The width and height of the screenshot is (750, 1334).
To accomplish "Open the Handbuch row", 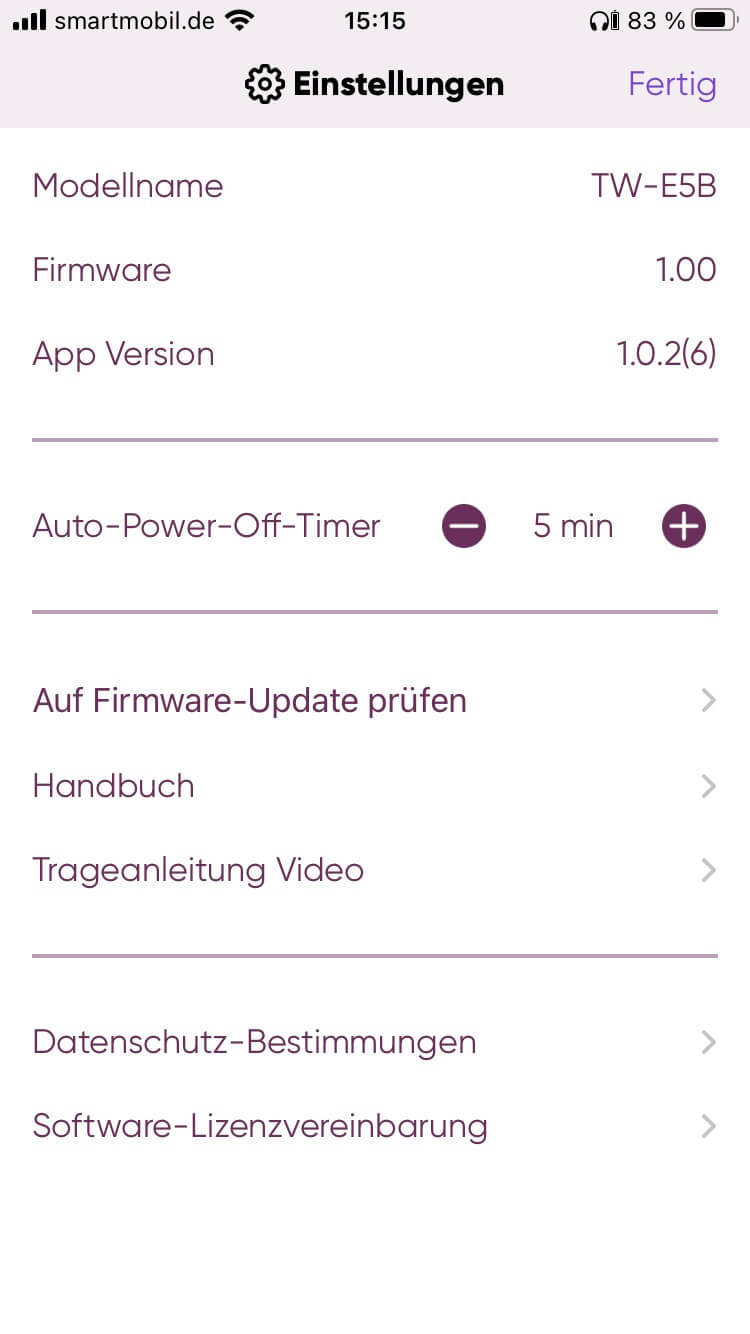I will (374, 786).
